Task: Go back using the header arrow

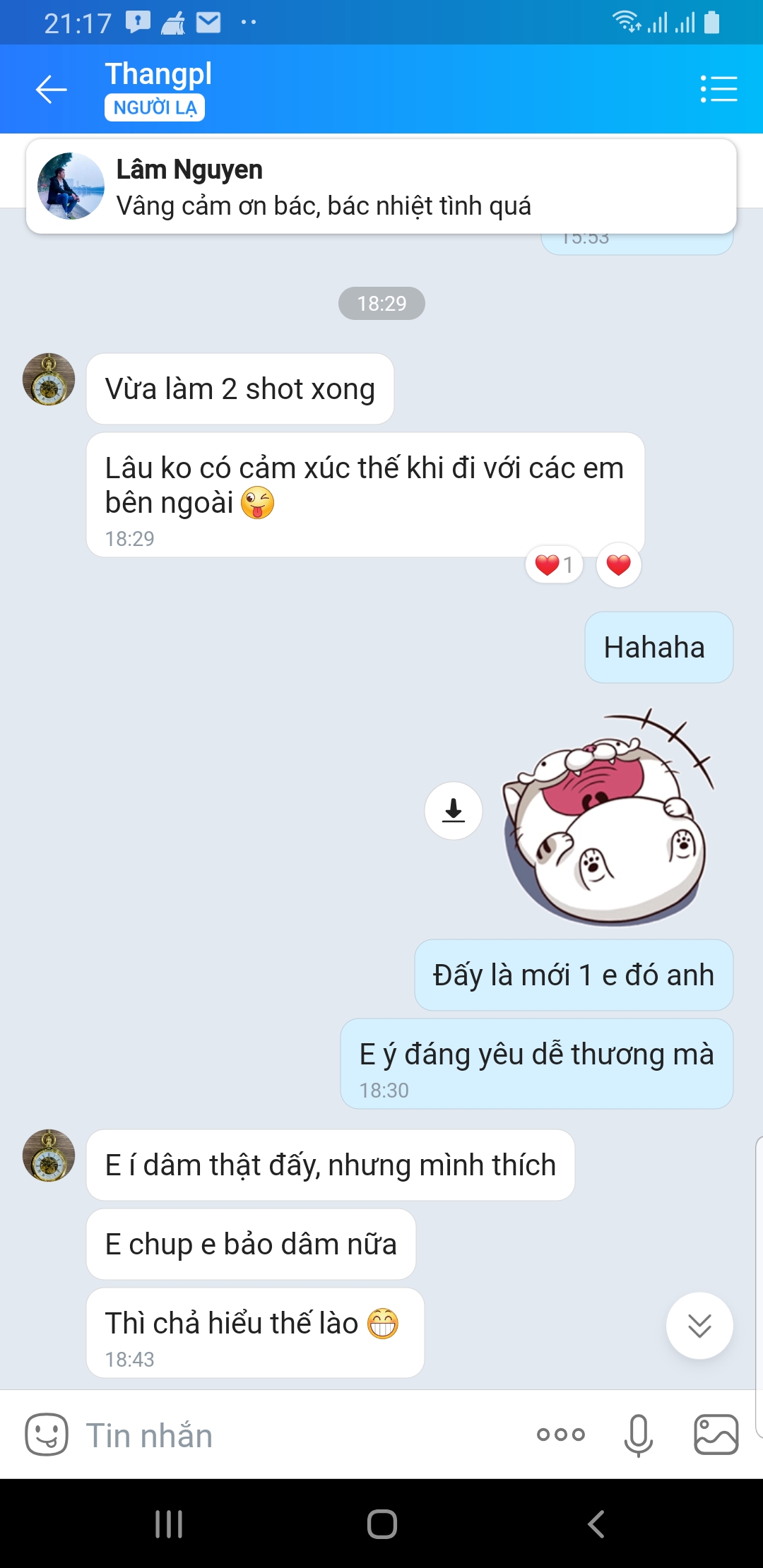Action: [52, 90]
